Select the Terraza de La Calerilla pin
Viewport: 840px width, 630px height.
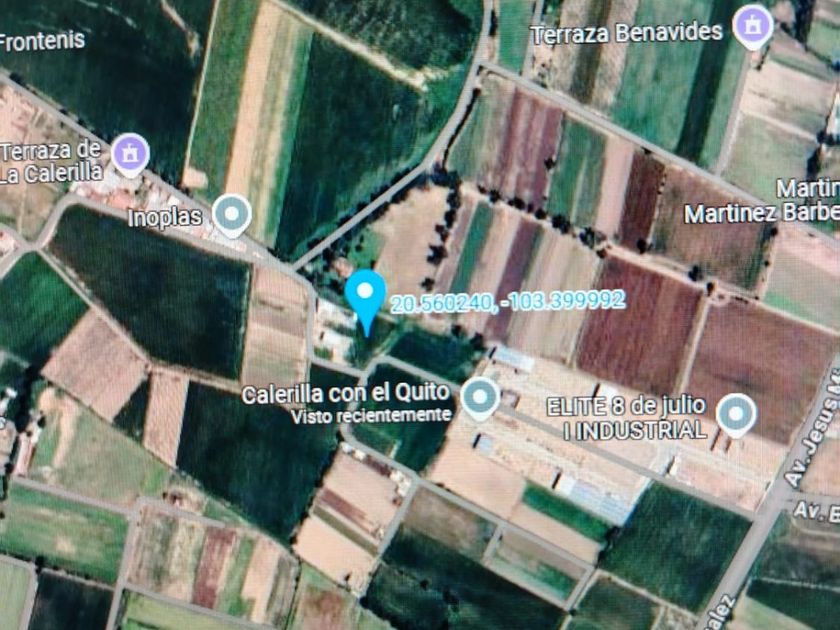[130, 154]
